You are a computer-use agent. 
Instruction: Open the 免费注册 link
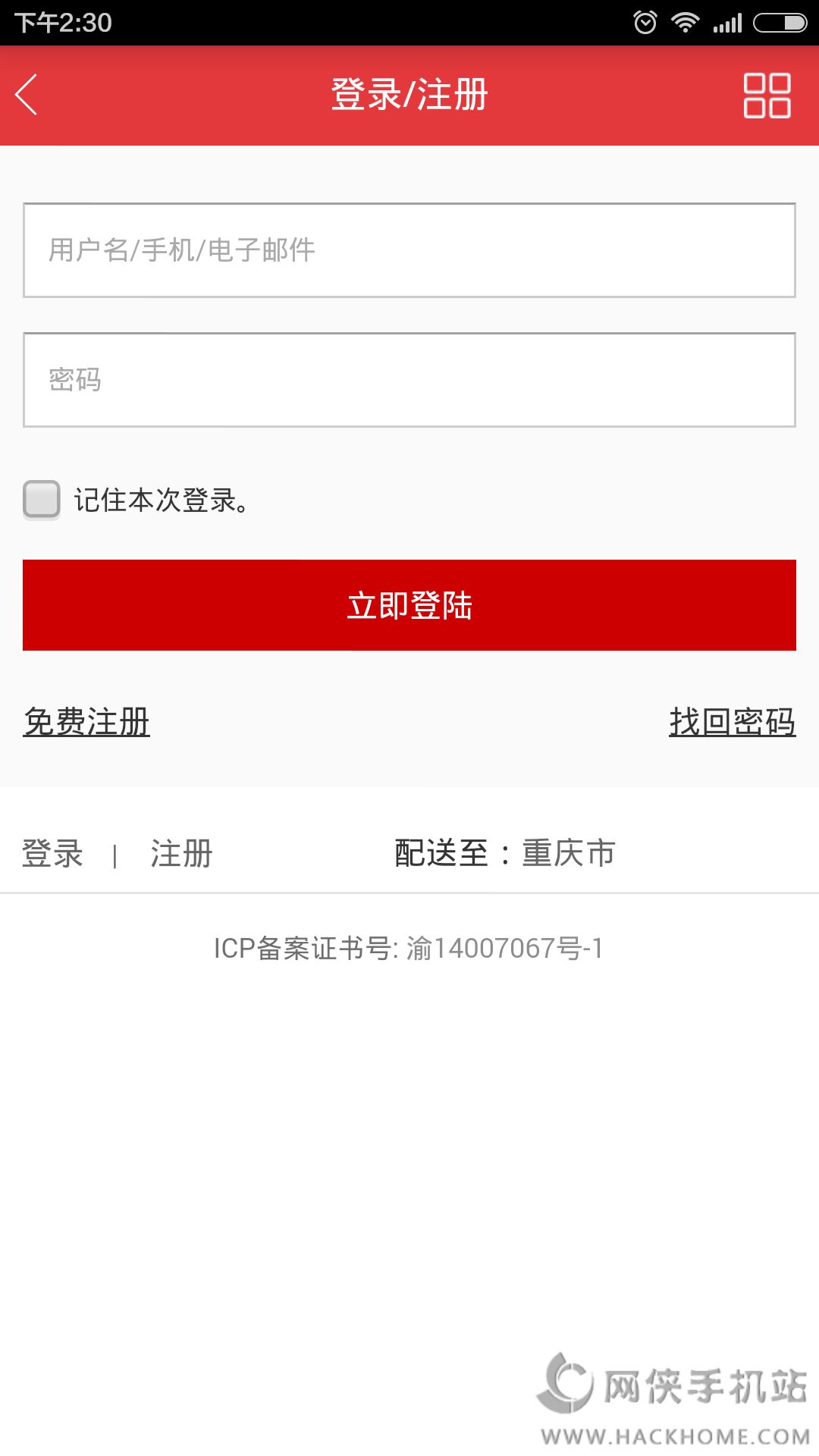click(x=86, y=722)
